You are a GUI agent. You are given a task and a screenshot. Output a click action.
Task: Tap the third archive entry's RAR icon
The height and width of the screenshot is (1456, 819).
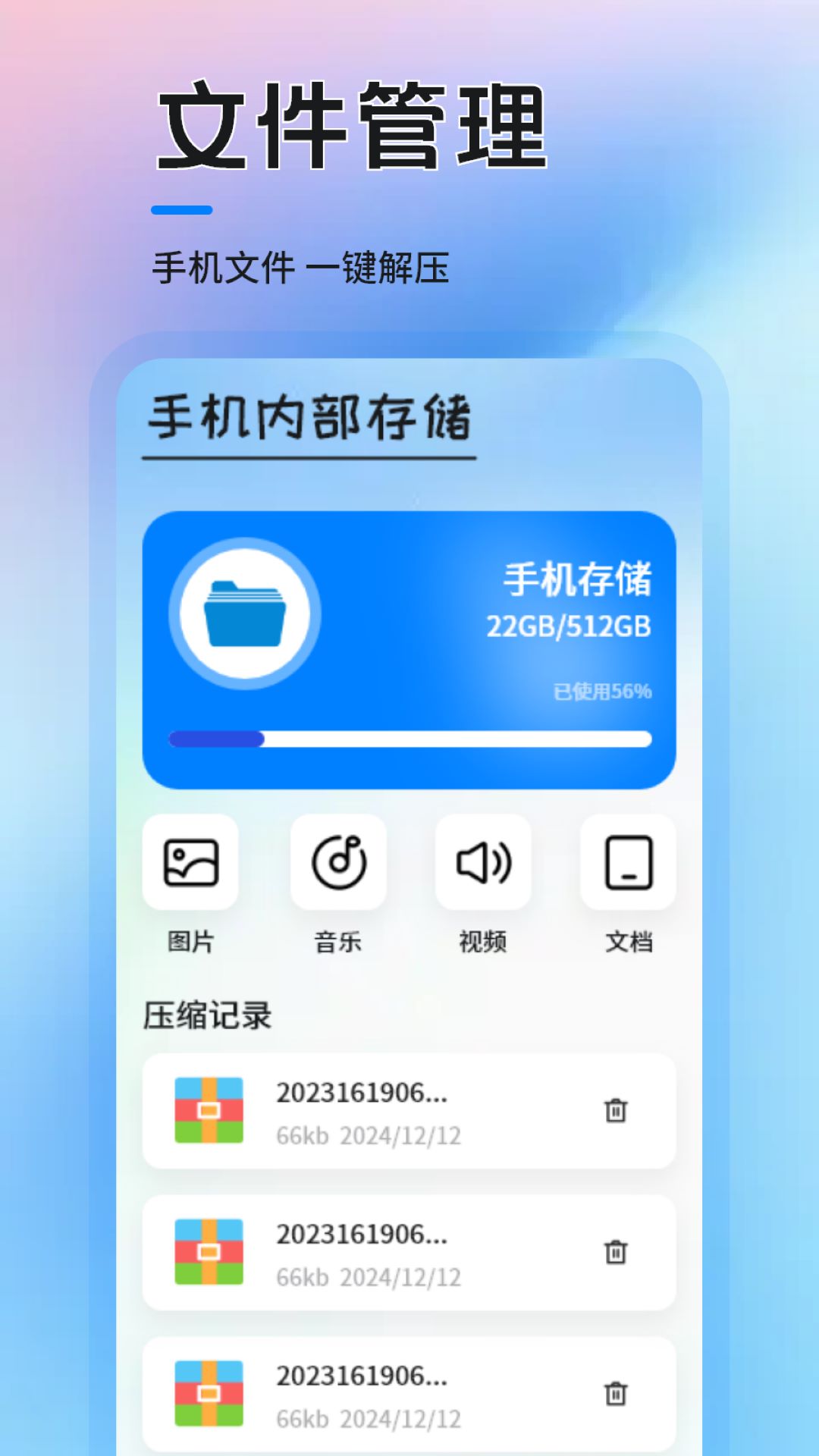208,1394
